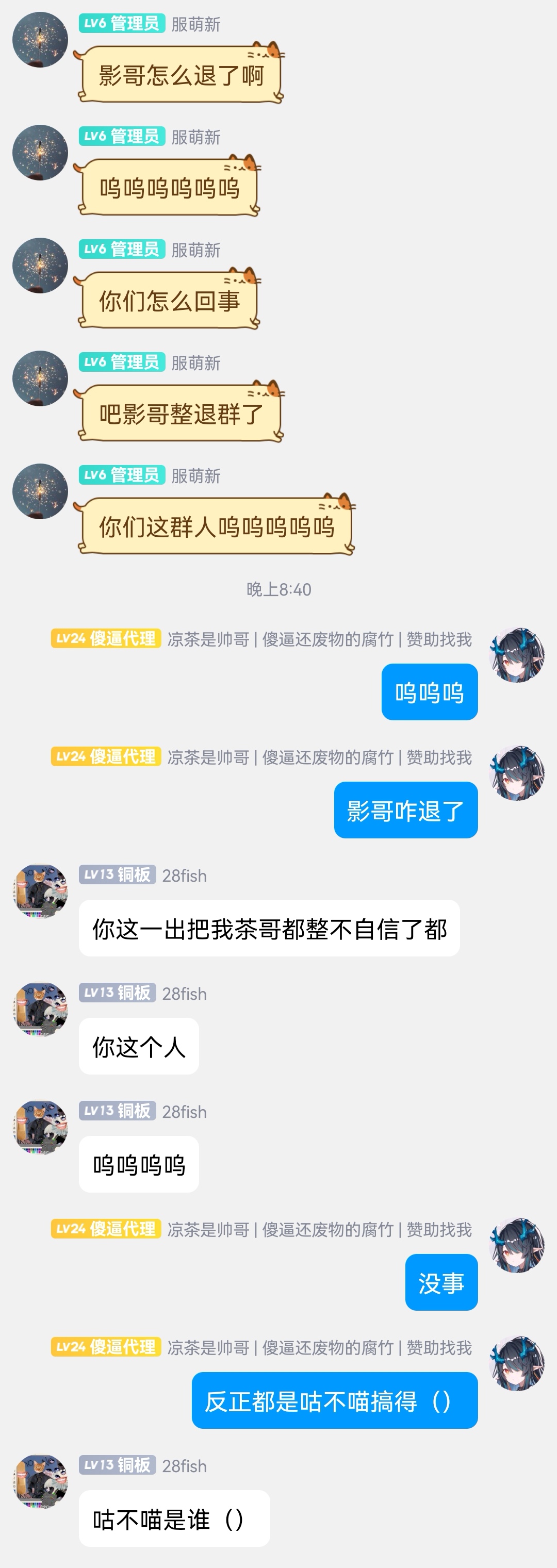Open 28fish's avatar beside "咕不喵是谁（）"
This screenshot has width=557, height=1568.
[x=40, y=1481]
